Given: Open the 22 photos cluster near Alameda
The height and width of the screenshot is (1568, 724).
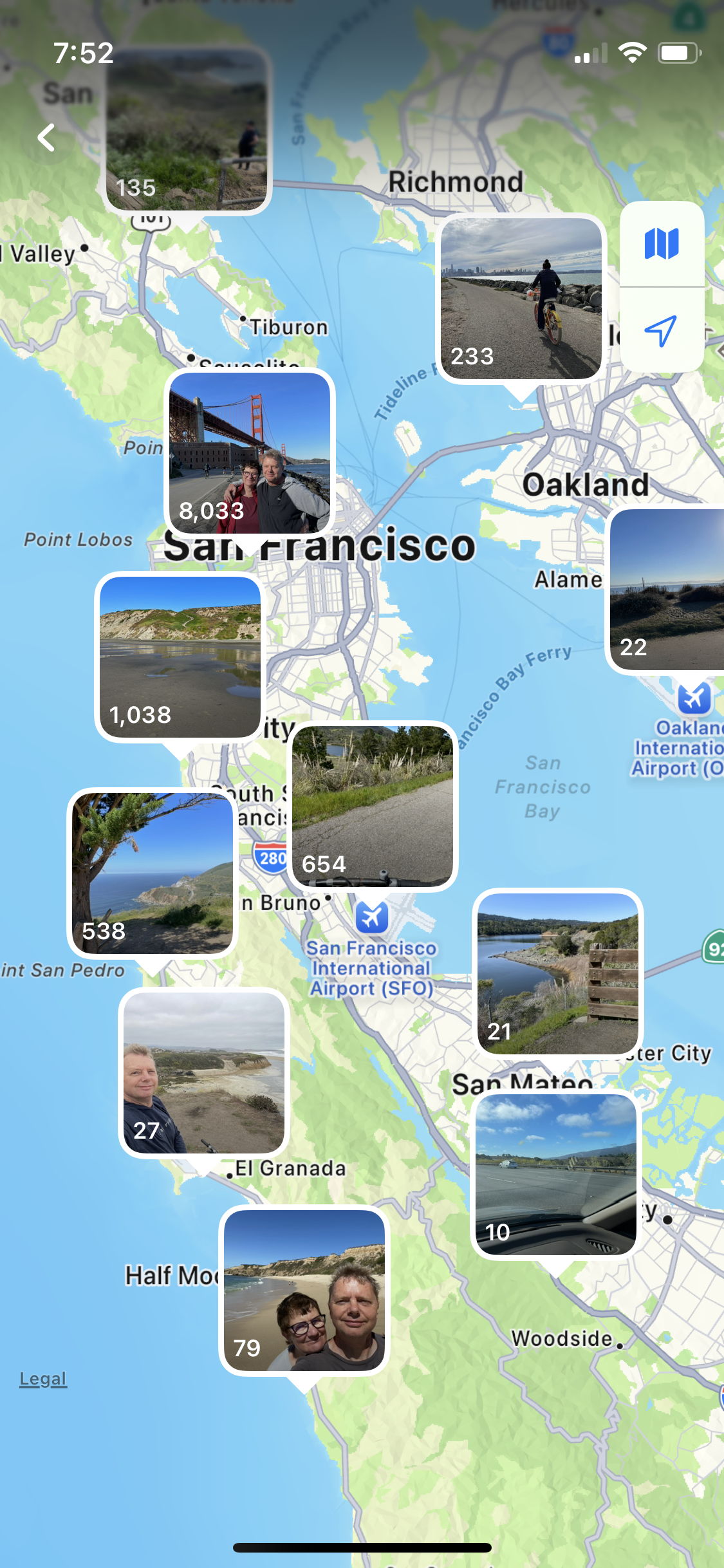Looking at the screenshot, I should click(667, 590).
